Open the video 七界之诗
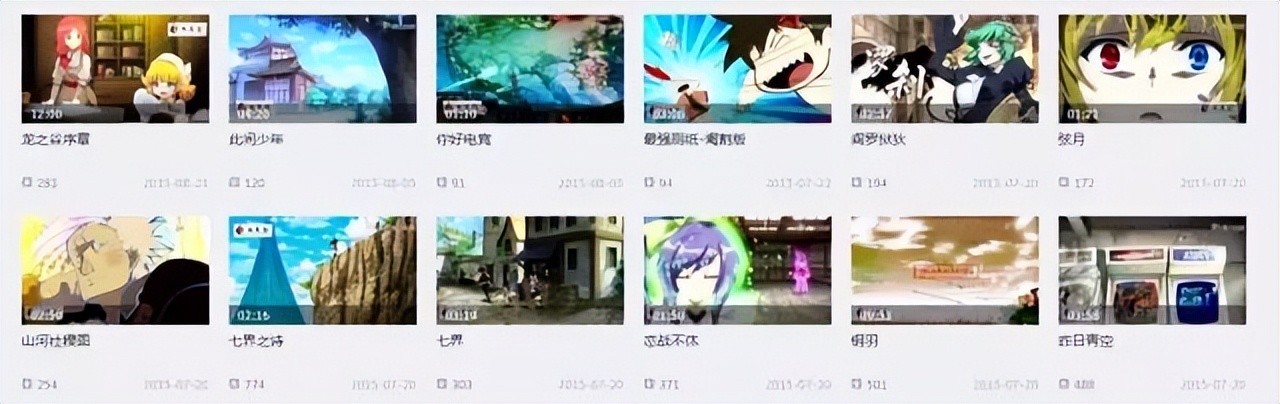 coord(322,270)
